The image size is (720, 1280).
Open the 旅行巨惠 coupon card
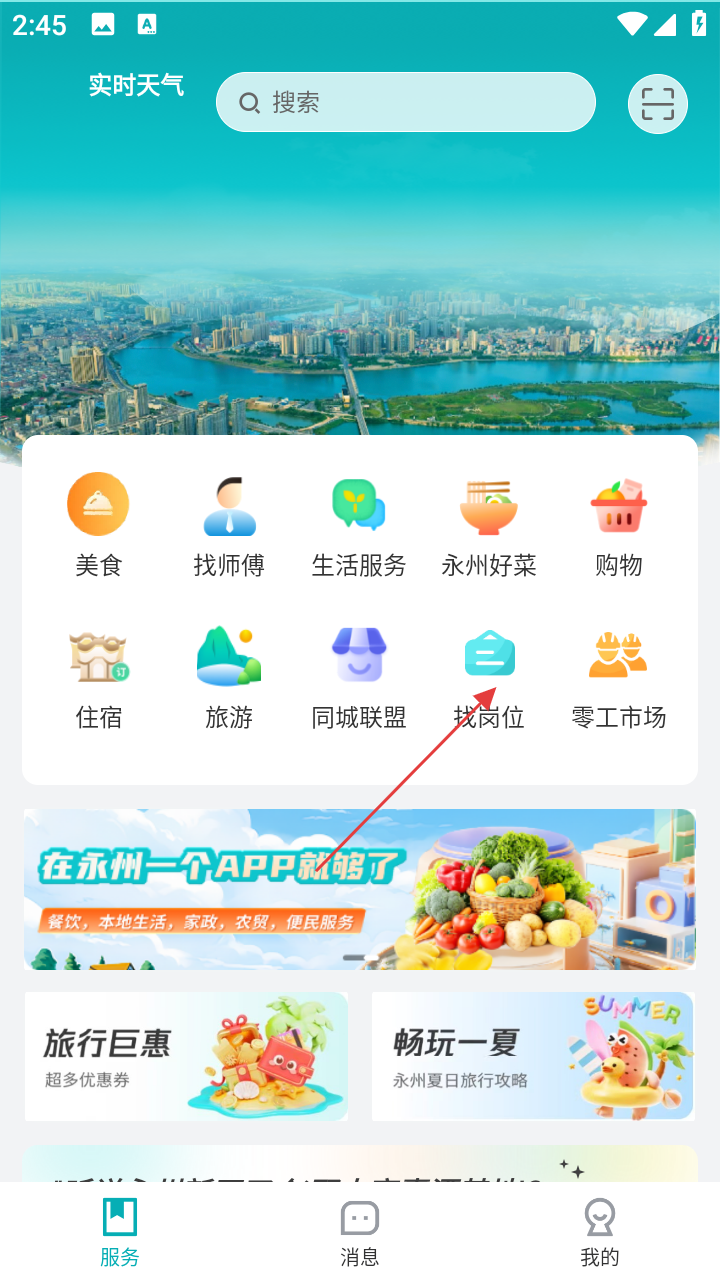(186, 1056)
